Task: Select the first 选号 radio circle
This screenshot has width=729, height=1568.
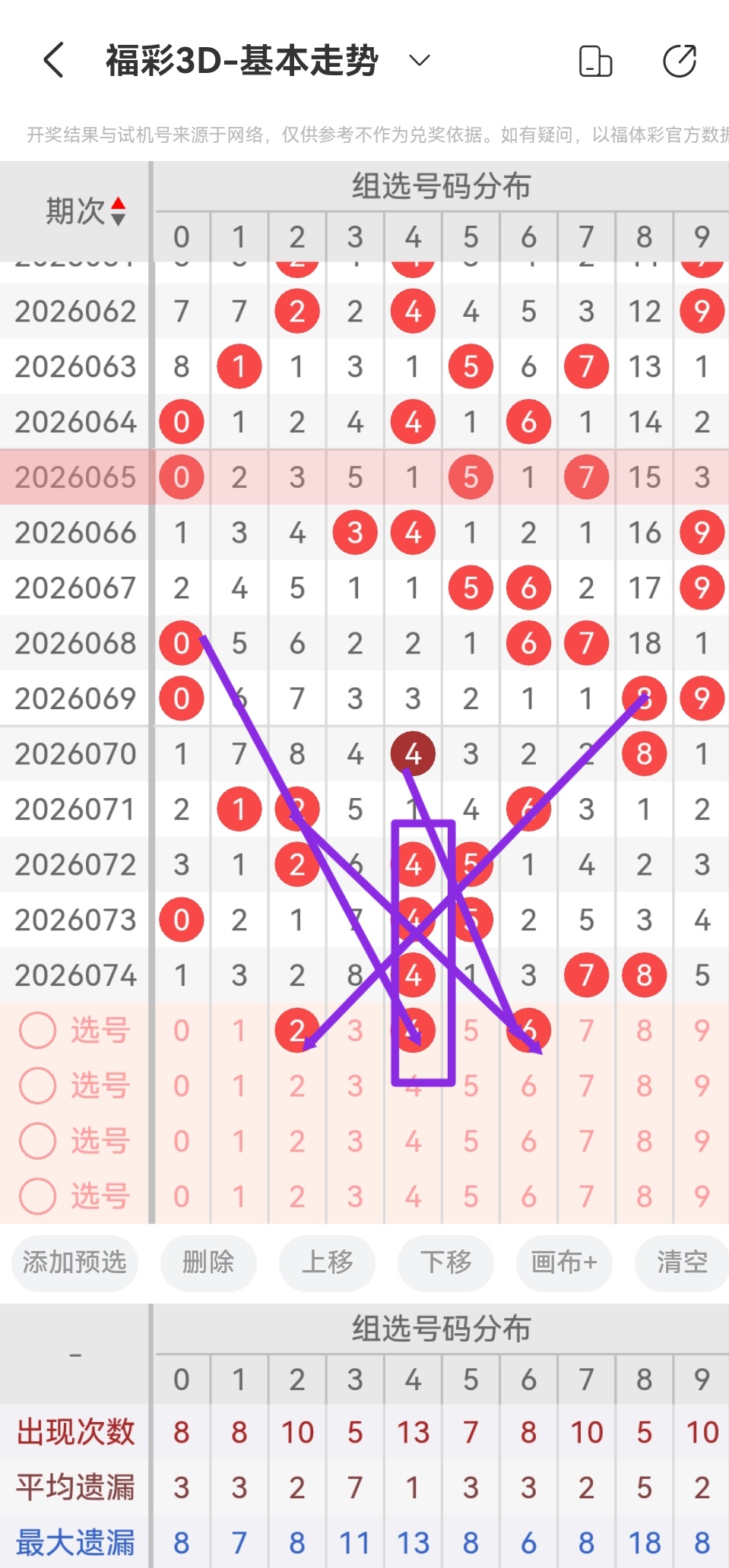Action: tap(38, 1030)
